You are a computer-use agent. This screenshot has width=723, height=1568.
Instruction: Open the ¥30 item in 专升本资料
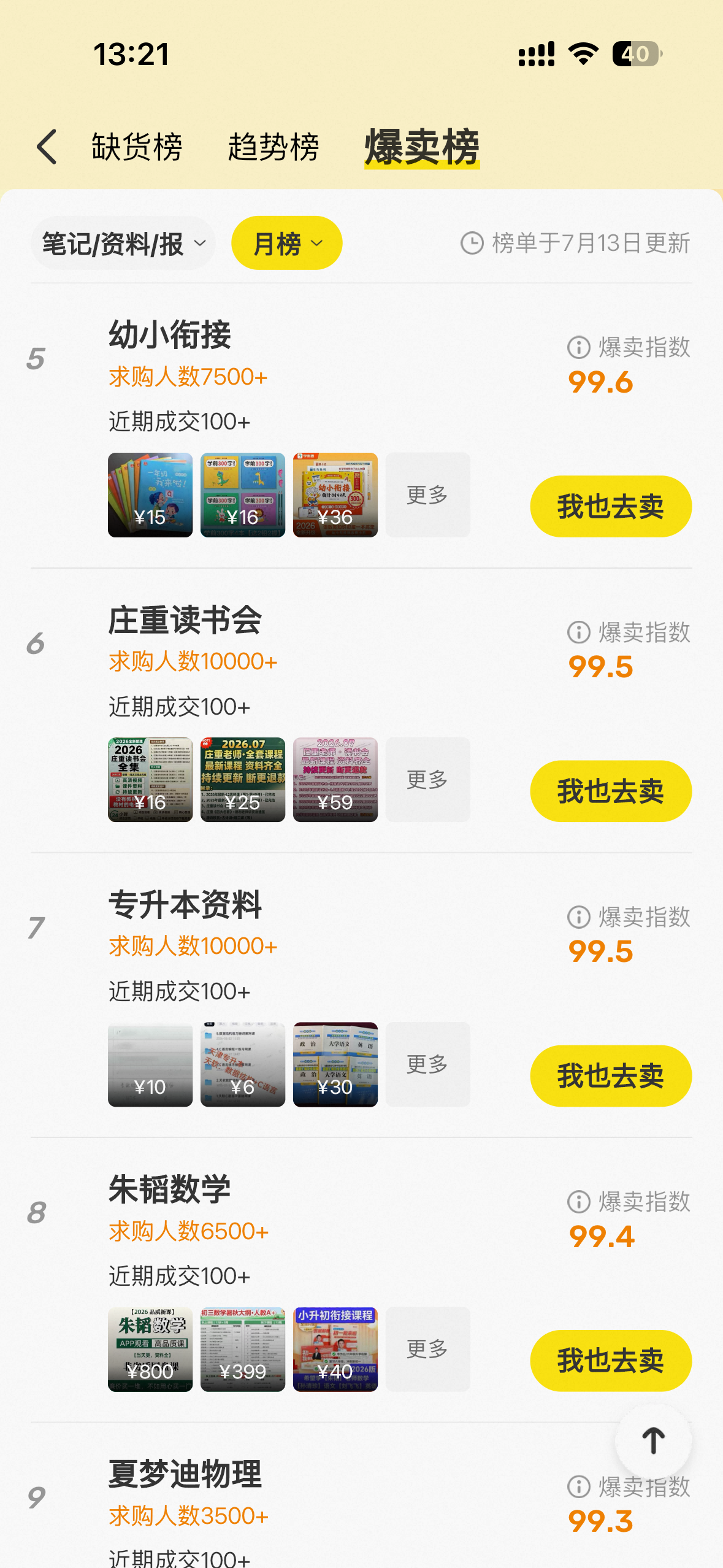tap(335, 1064)
